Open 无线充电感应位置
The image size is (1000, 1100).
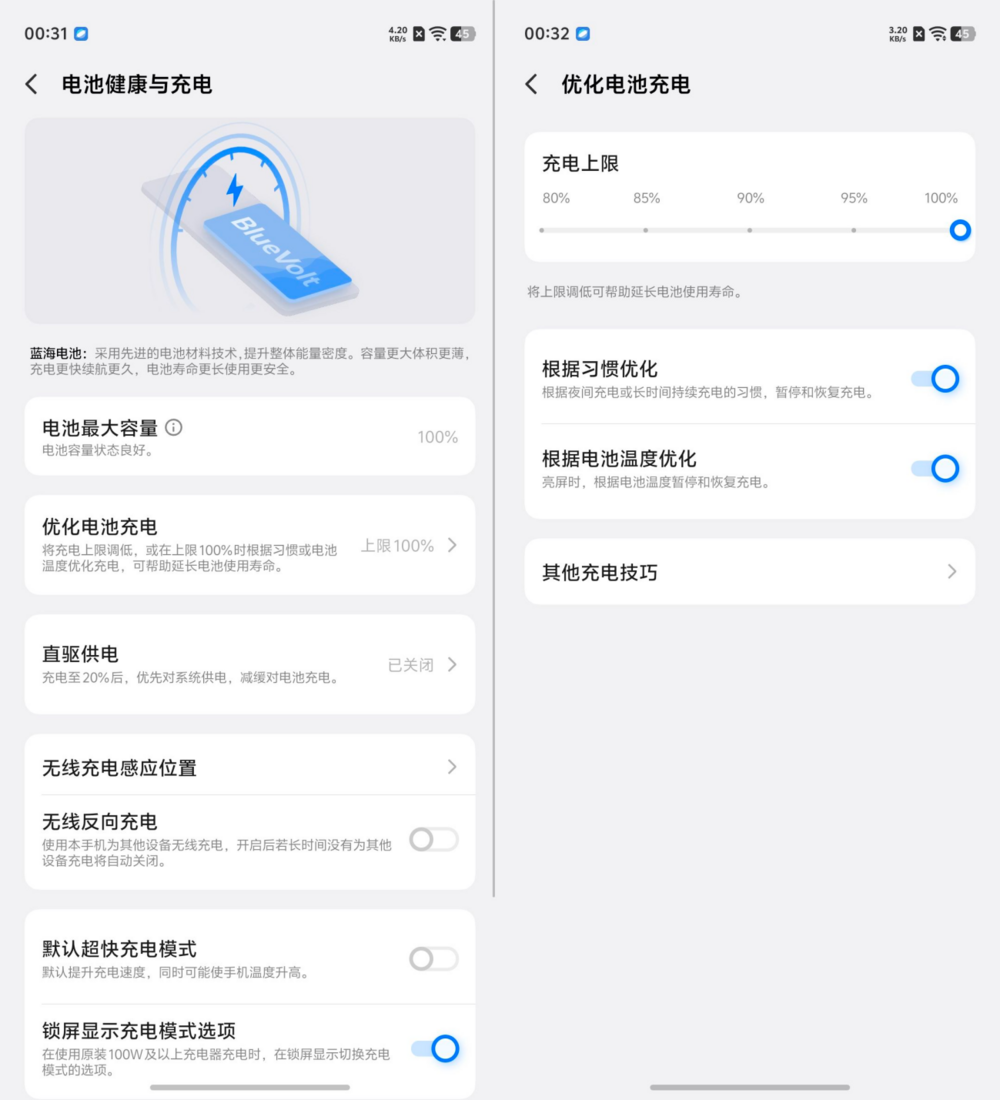coord(250,767)
